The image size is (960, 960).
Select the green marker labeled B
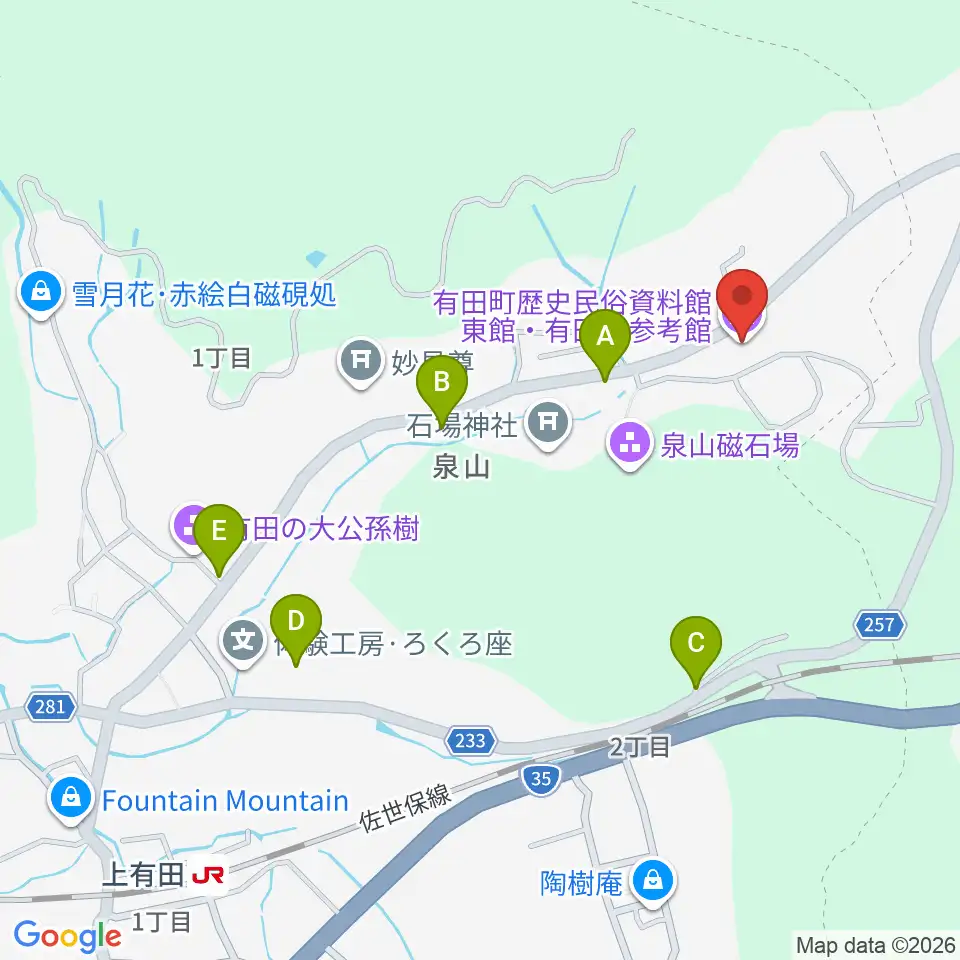(x=441, y=391)
